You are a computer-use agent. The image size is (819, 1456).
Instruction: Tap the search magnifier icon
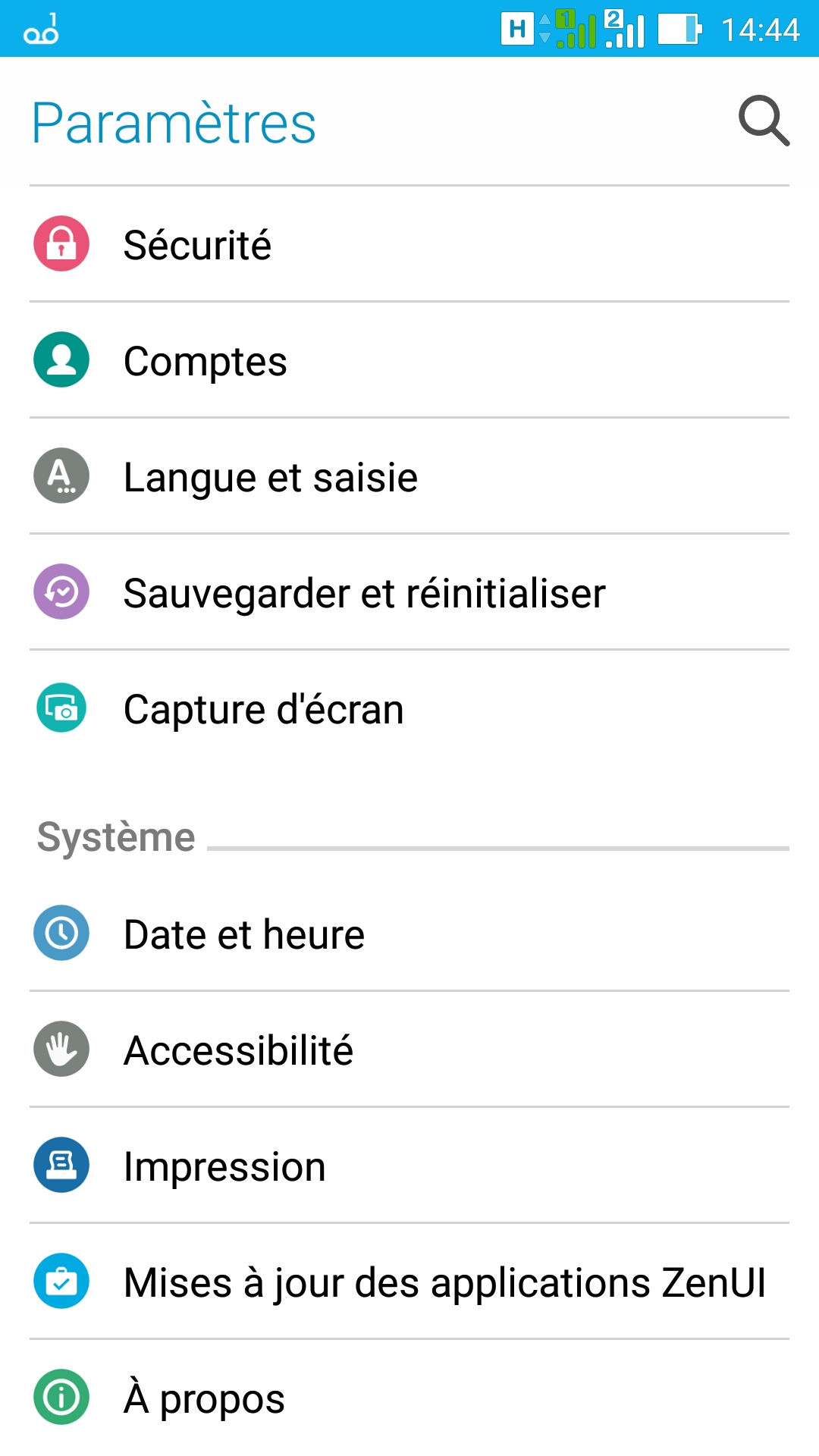764,121
